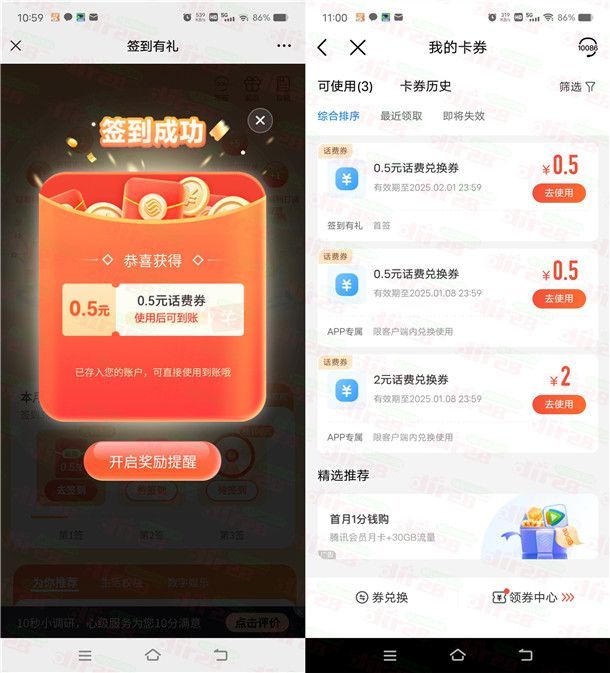The image size is (610, 673).
Task: Sort coupons by 最近领取
Action: pyautogui.click(x=401, y=116)
